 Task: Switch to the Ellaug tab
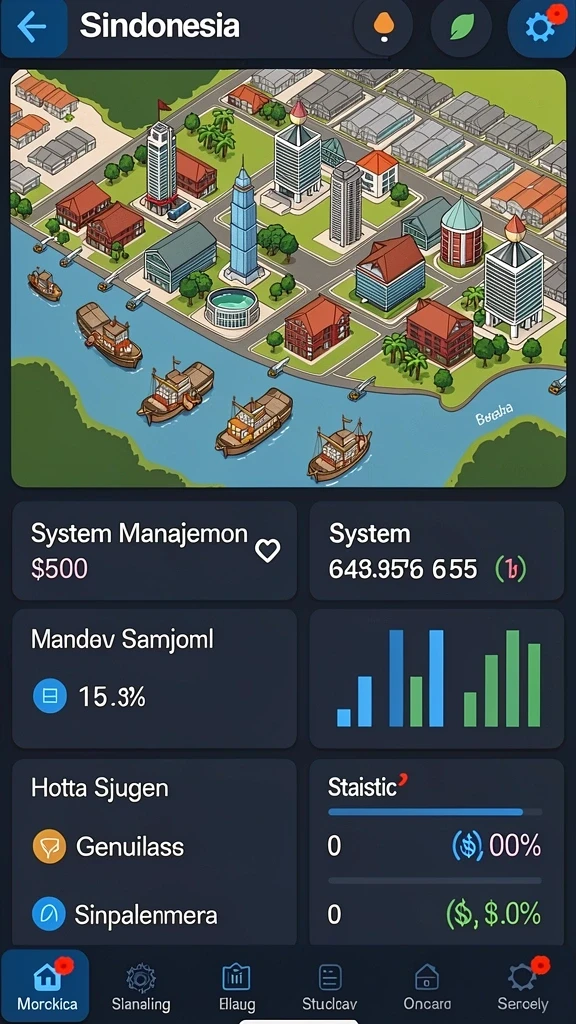pyautogui.click(x=237, y=986)
